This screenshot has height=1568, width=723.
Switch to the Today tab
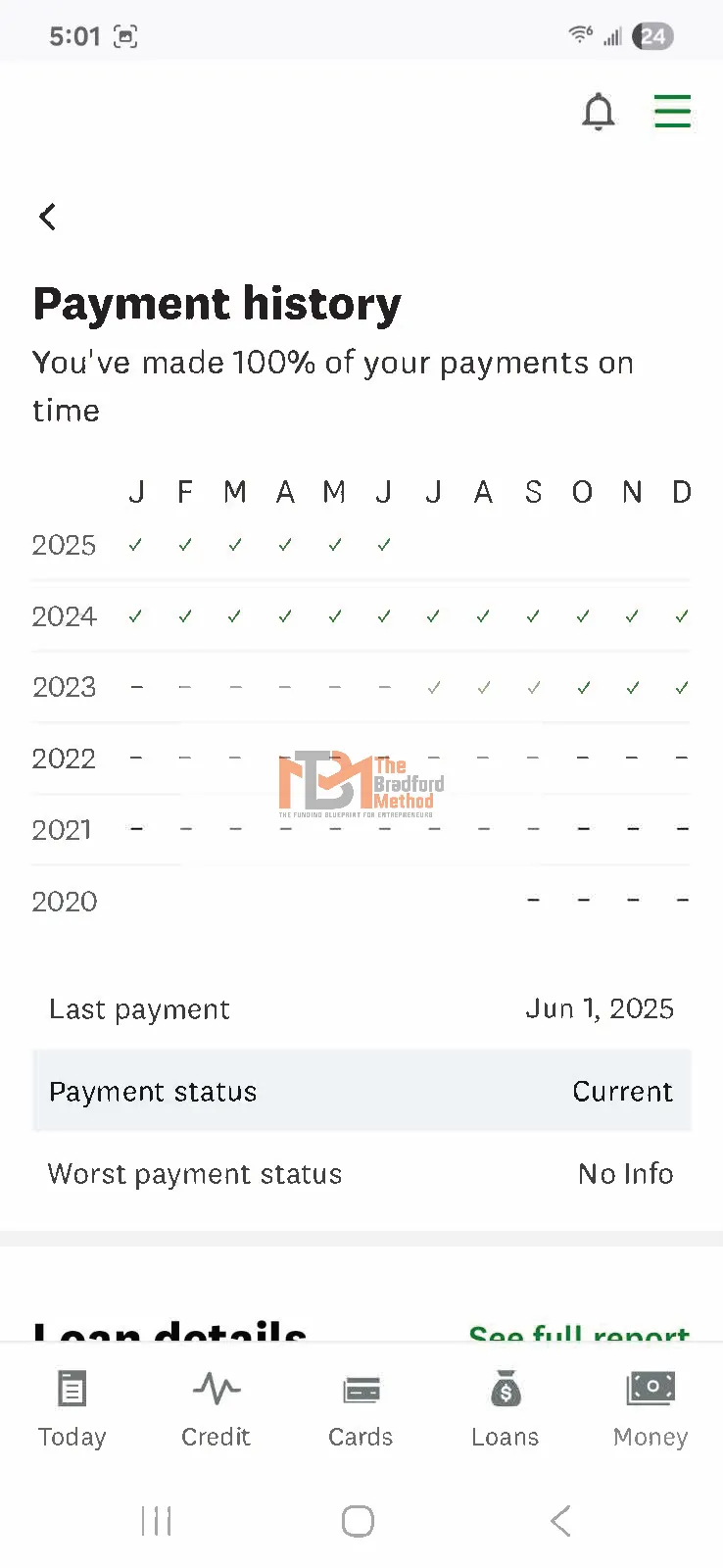coord(72,1409)
